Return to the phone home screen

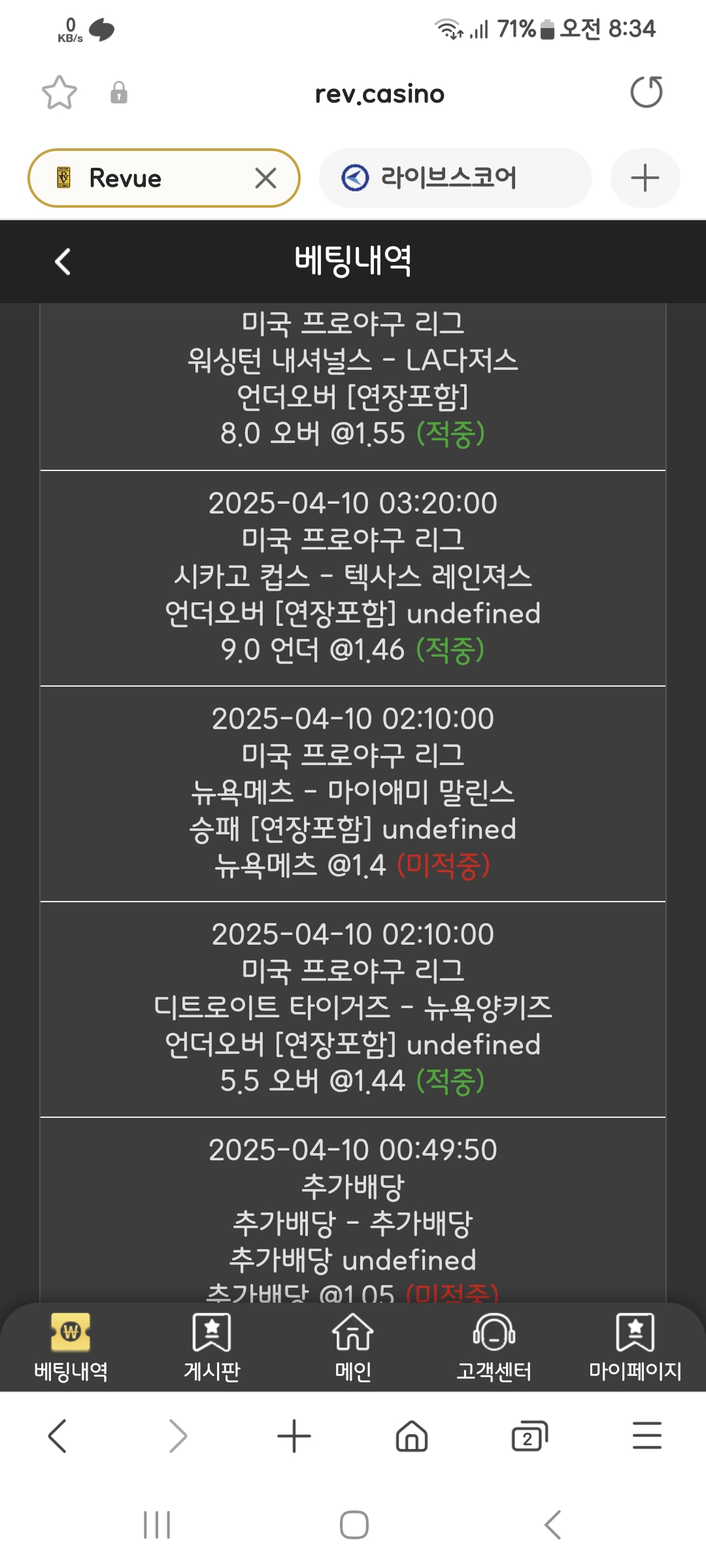point(354,1525)
